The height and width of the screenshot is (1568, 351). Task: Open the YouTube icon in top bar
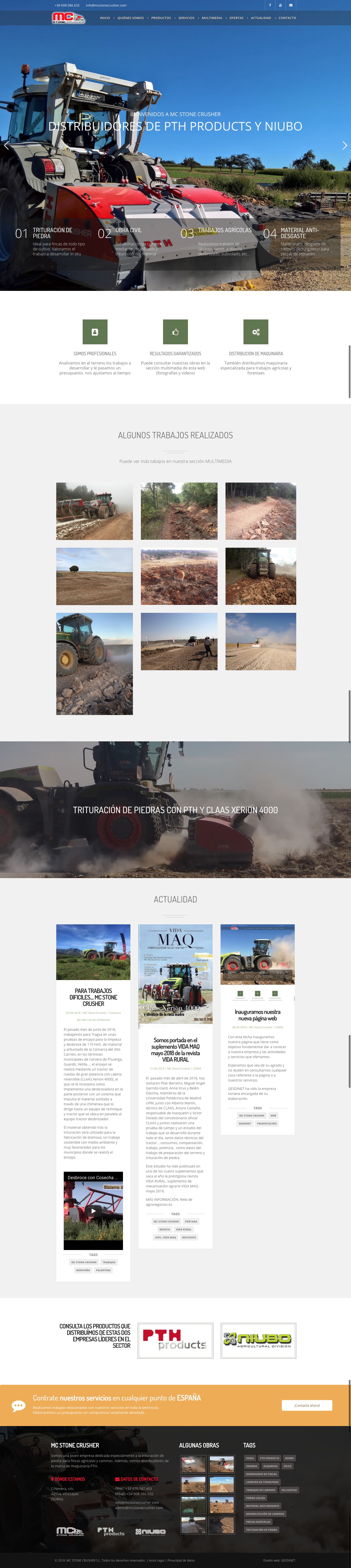[x=280, y=5]
